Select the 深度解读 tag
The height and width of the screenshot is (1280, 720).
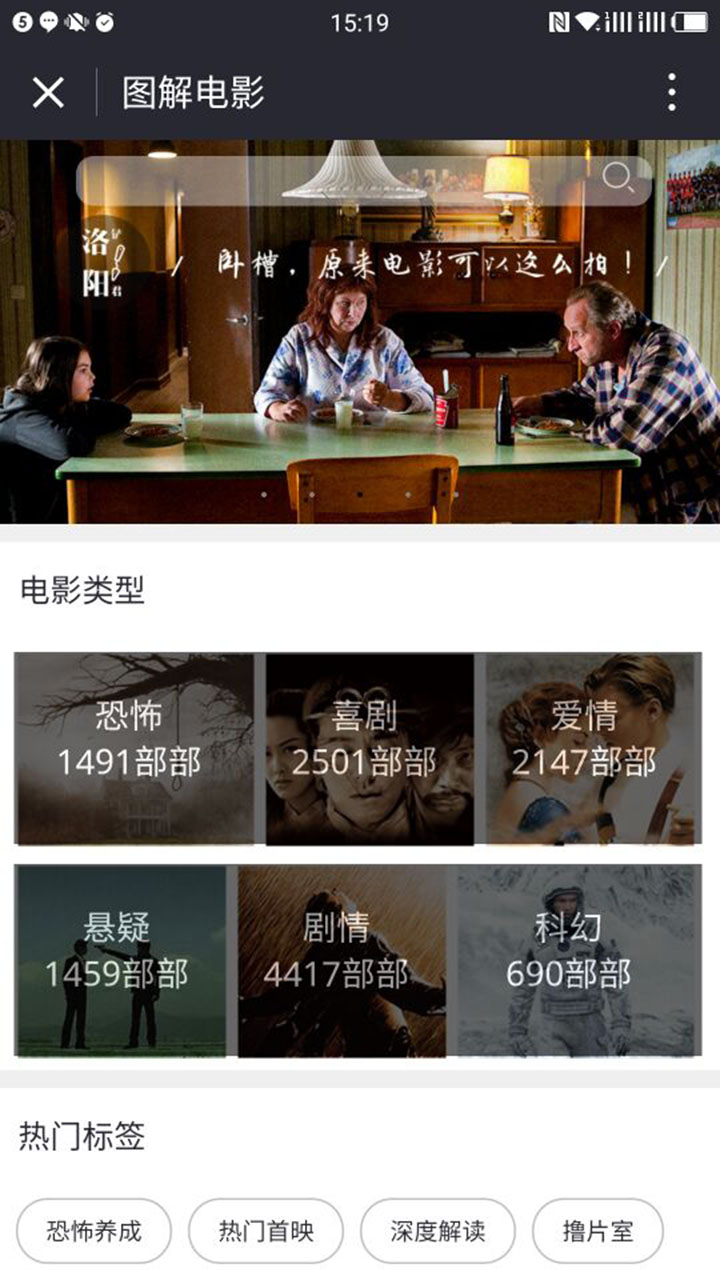pyautogui.click(x=438, y=1231)
